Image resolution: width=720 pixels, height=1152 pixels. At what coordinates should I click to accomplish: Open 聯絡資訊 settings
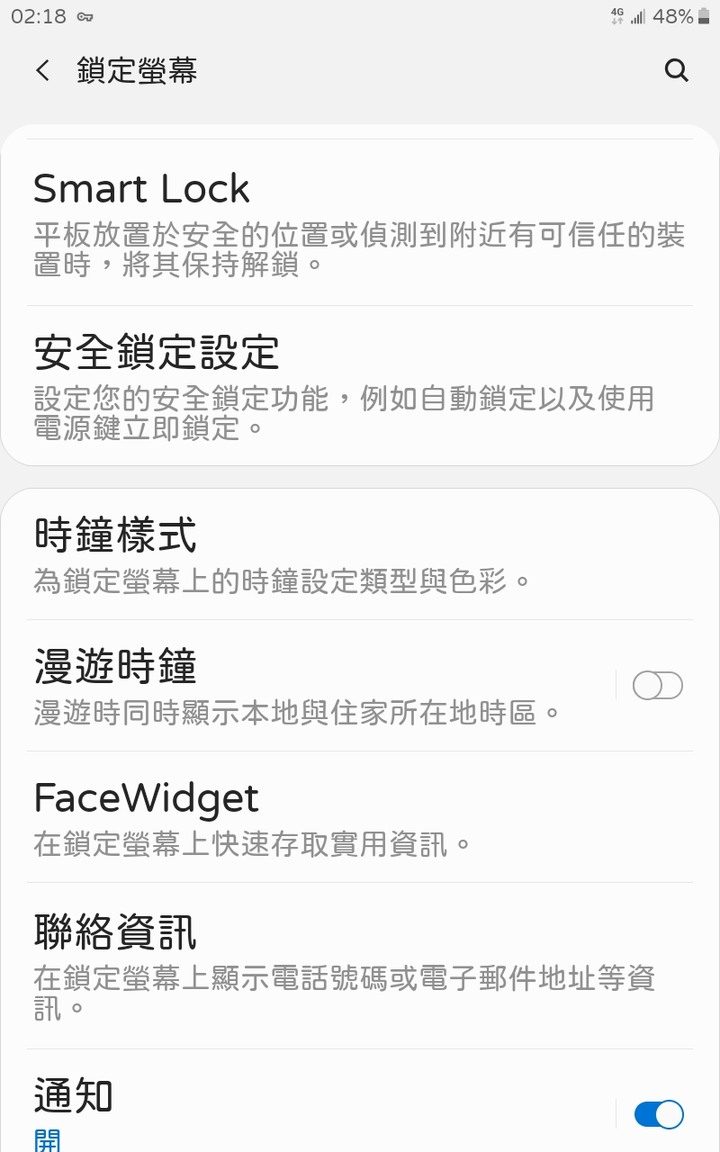[x=360, y=965]
